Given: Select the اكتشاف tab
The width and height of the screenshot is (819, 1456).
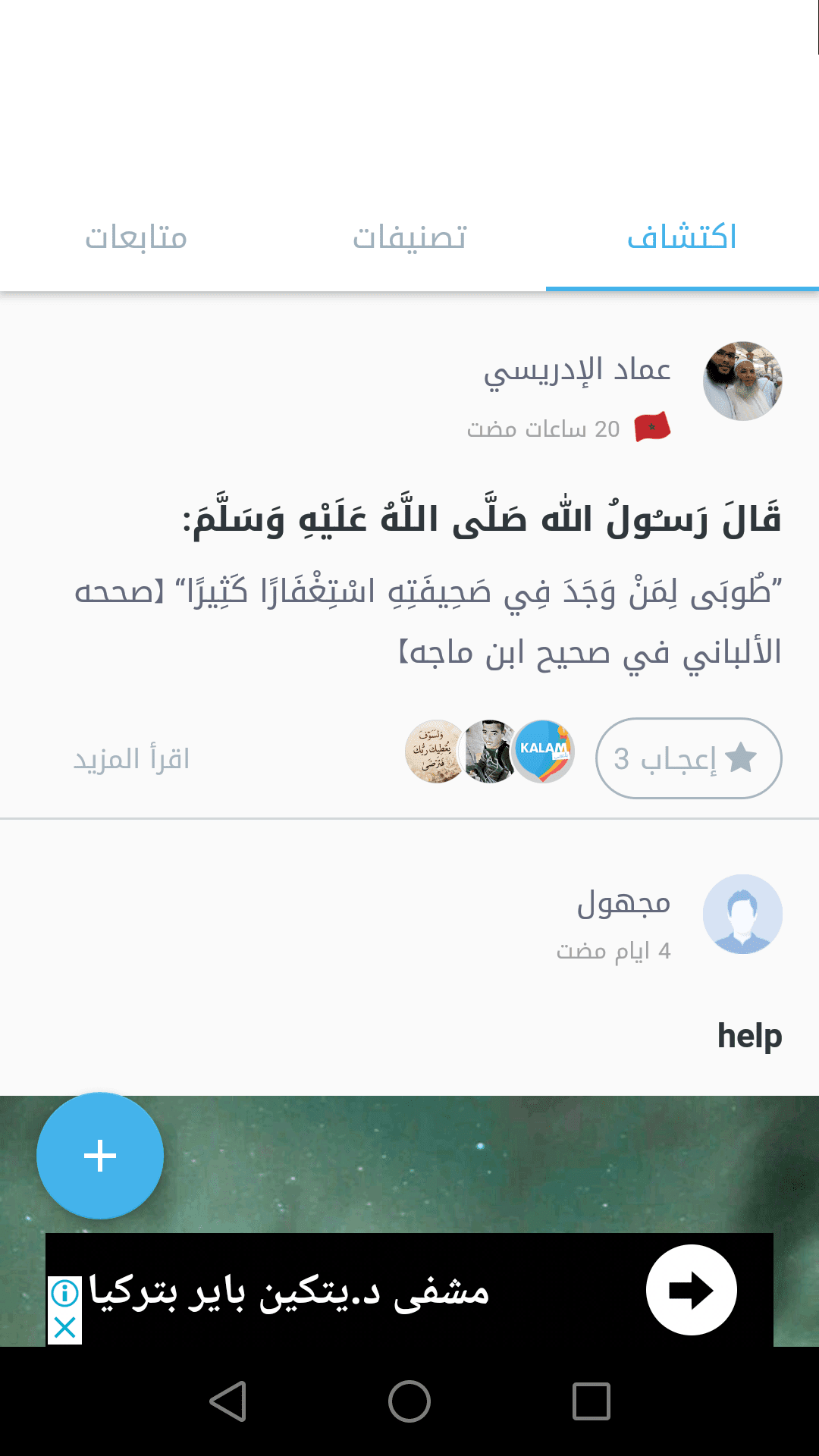Looking at the screenshot, I should (681, 237).
